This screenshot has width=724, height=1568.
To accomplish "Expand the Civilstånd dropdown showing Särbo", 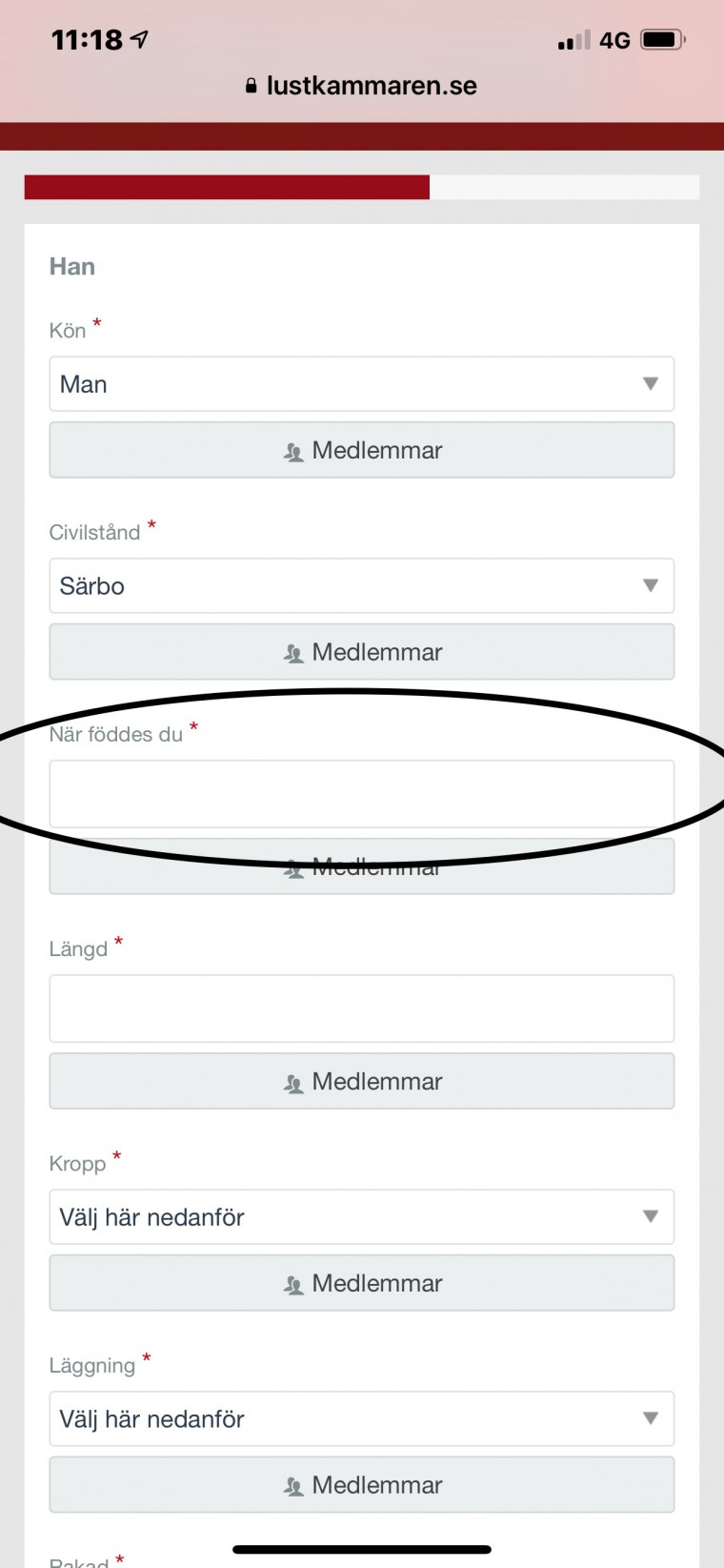I will [x=361, y=586].
